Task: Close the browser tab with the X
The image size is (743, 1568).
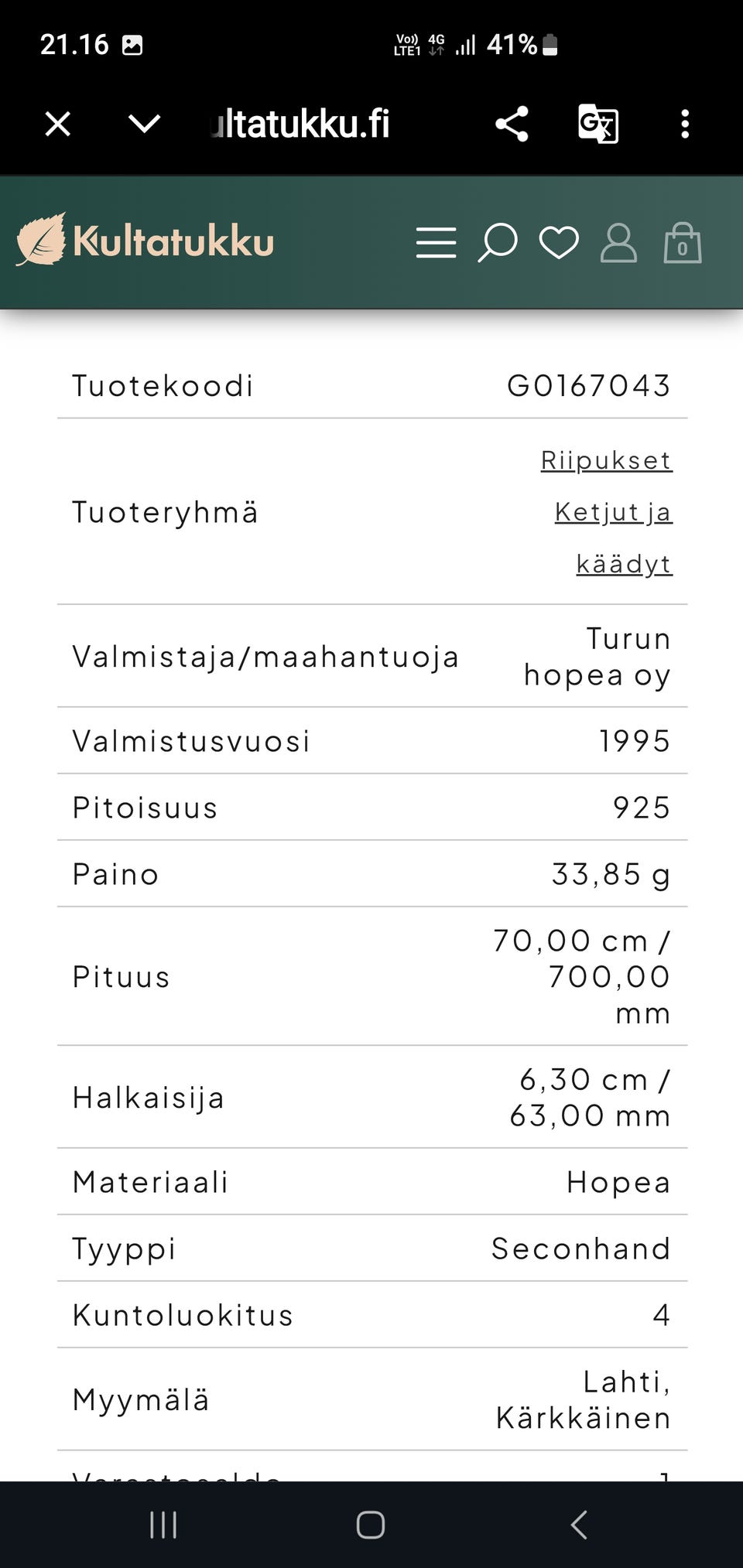Action: 56,123
